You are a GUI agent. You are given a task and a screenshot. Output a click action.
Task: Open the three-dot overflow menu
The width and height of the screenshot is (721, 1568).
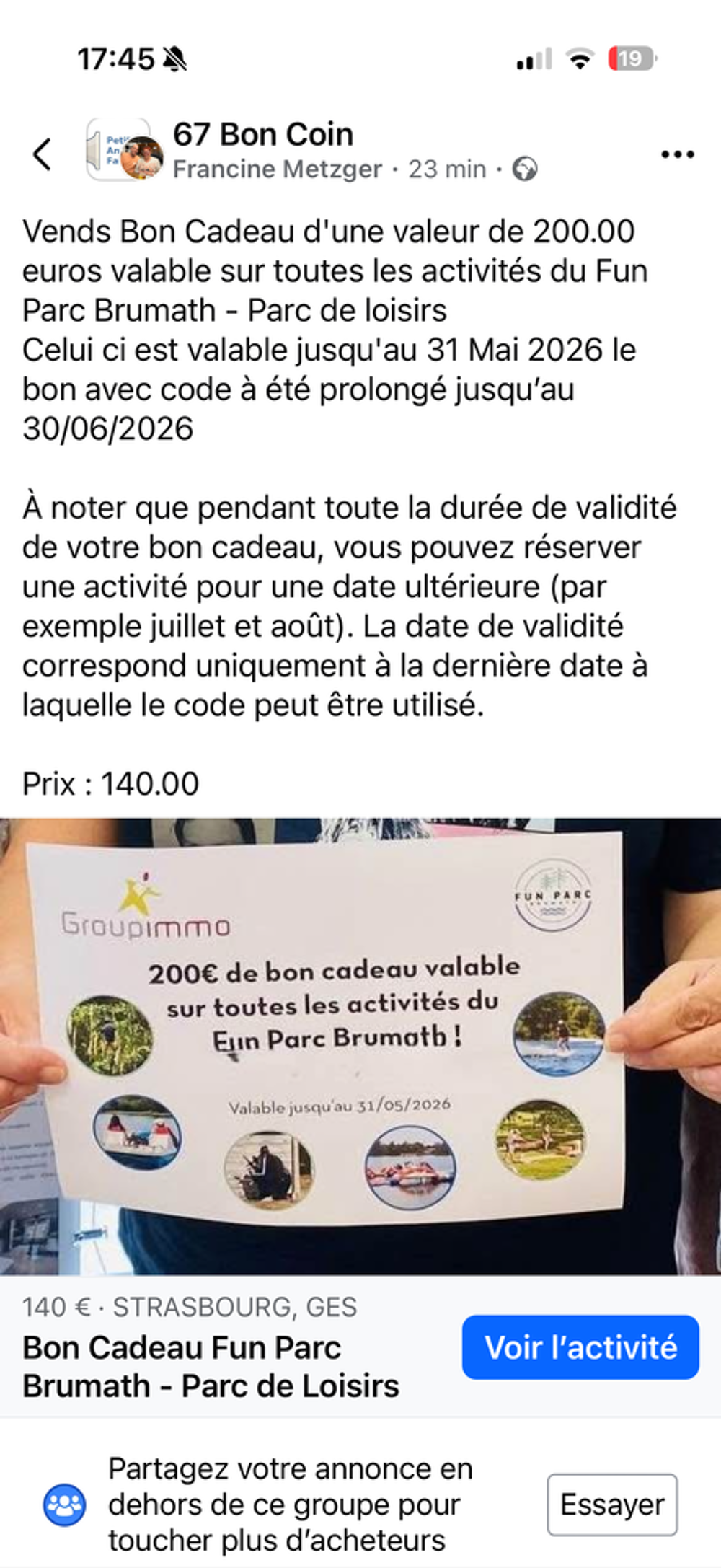677,154
